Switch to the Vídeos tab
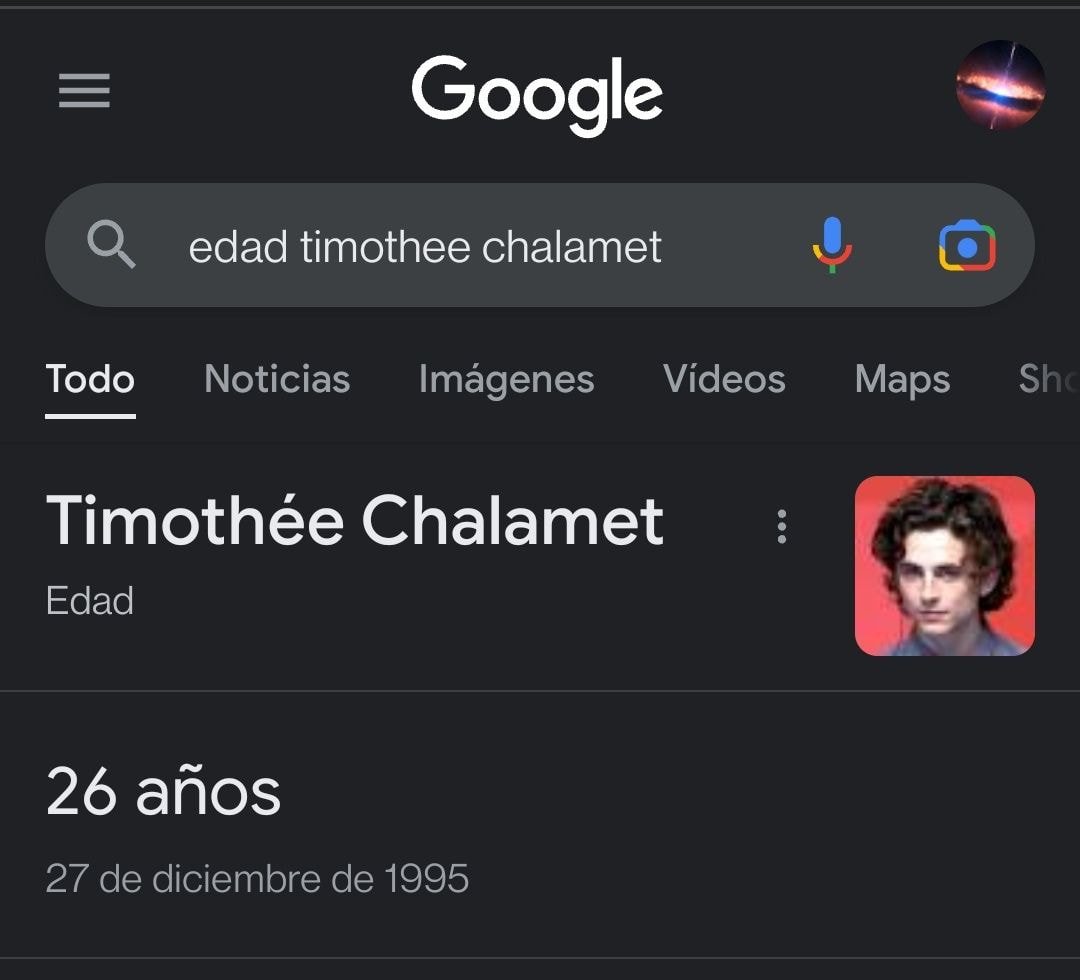This screenshot has height=980, width=1080. [x=724, y=379]
